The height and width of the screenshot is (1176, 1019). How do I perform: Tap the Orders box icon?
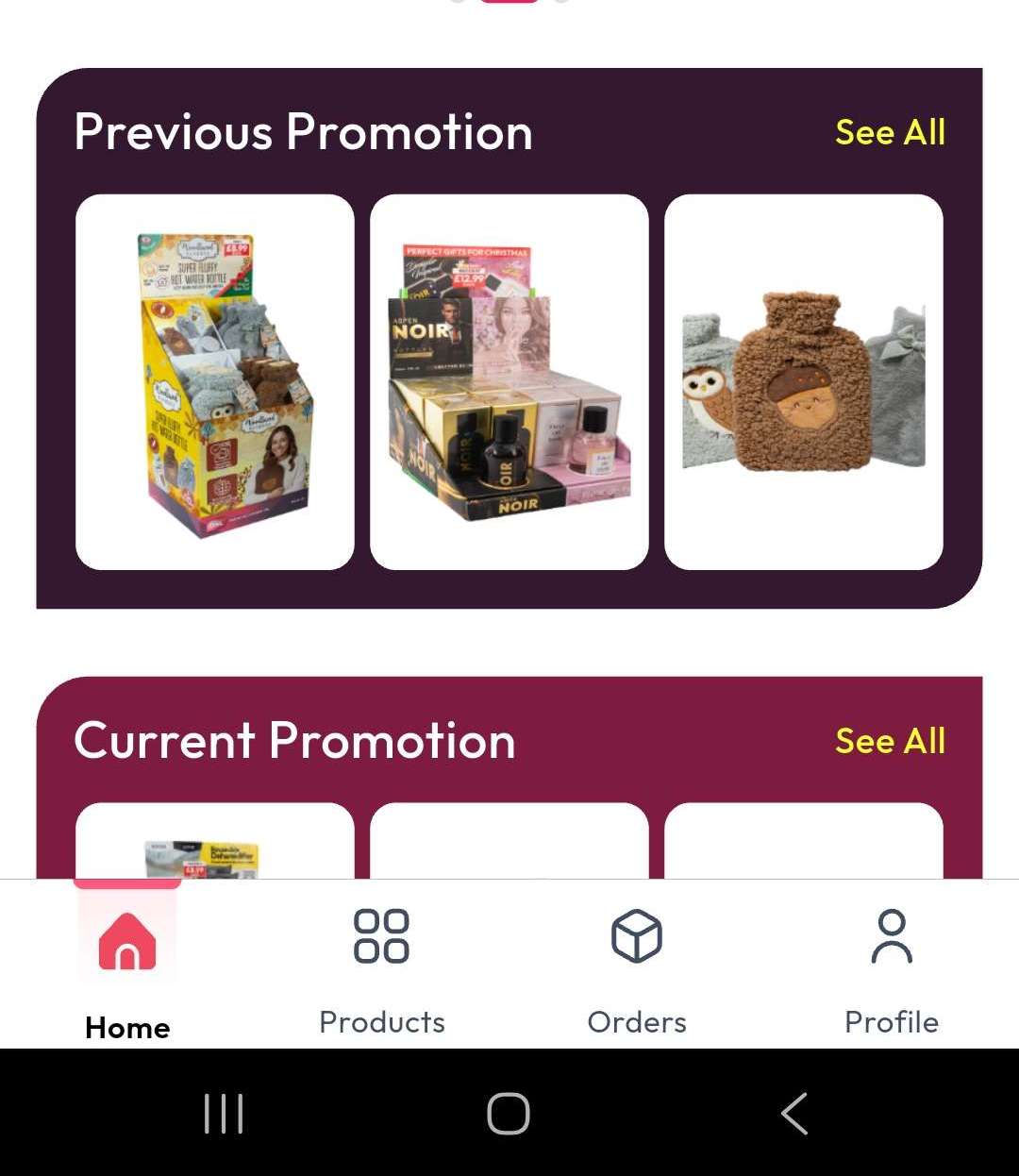click(636, 935)
